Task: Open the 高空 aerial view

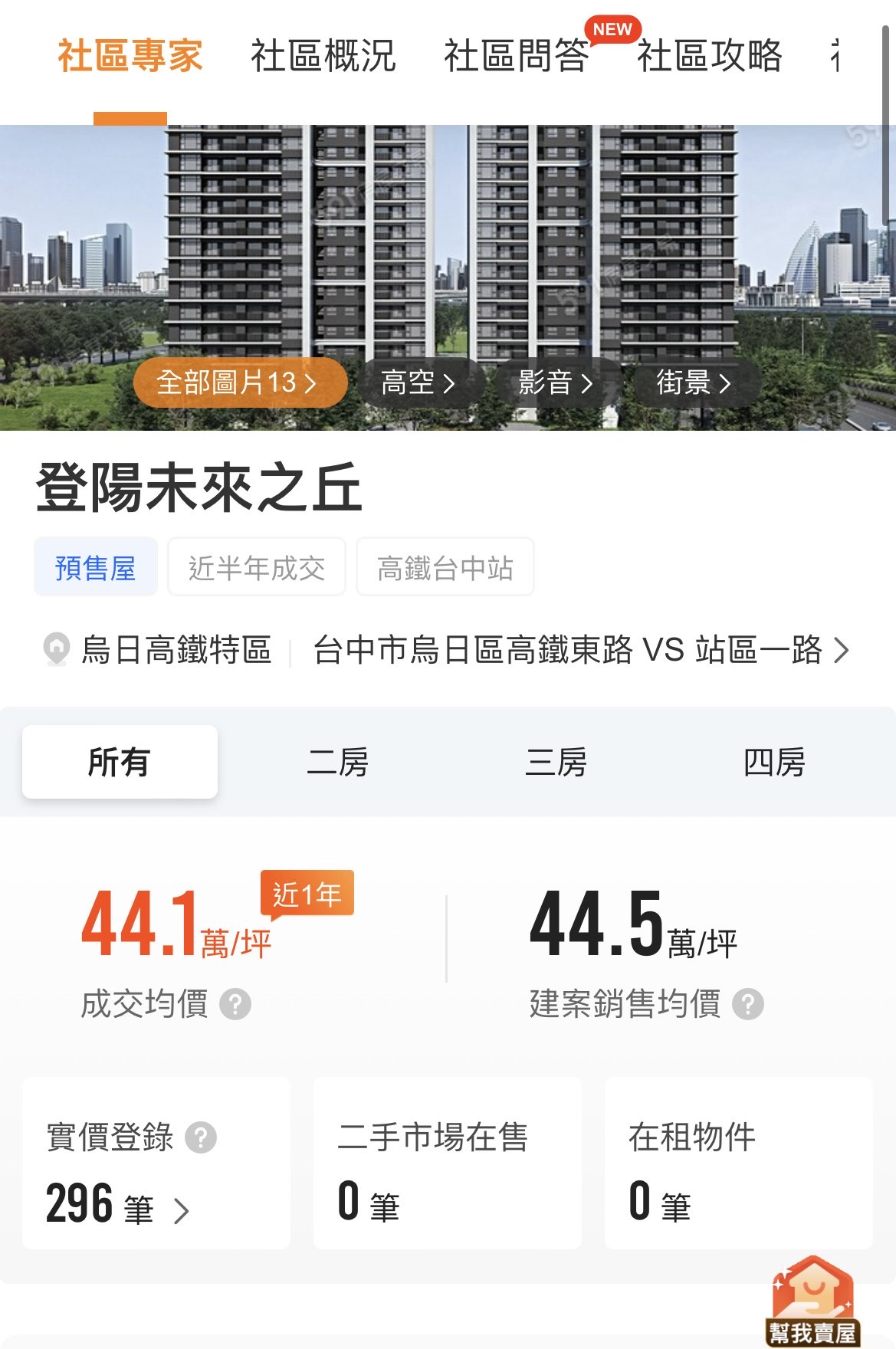Action: point(418,382)
